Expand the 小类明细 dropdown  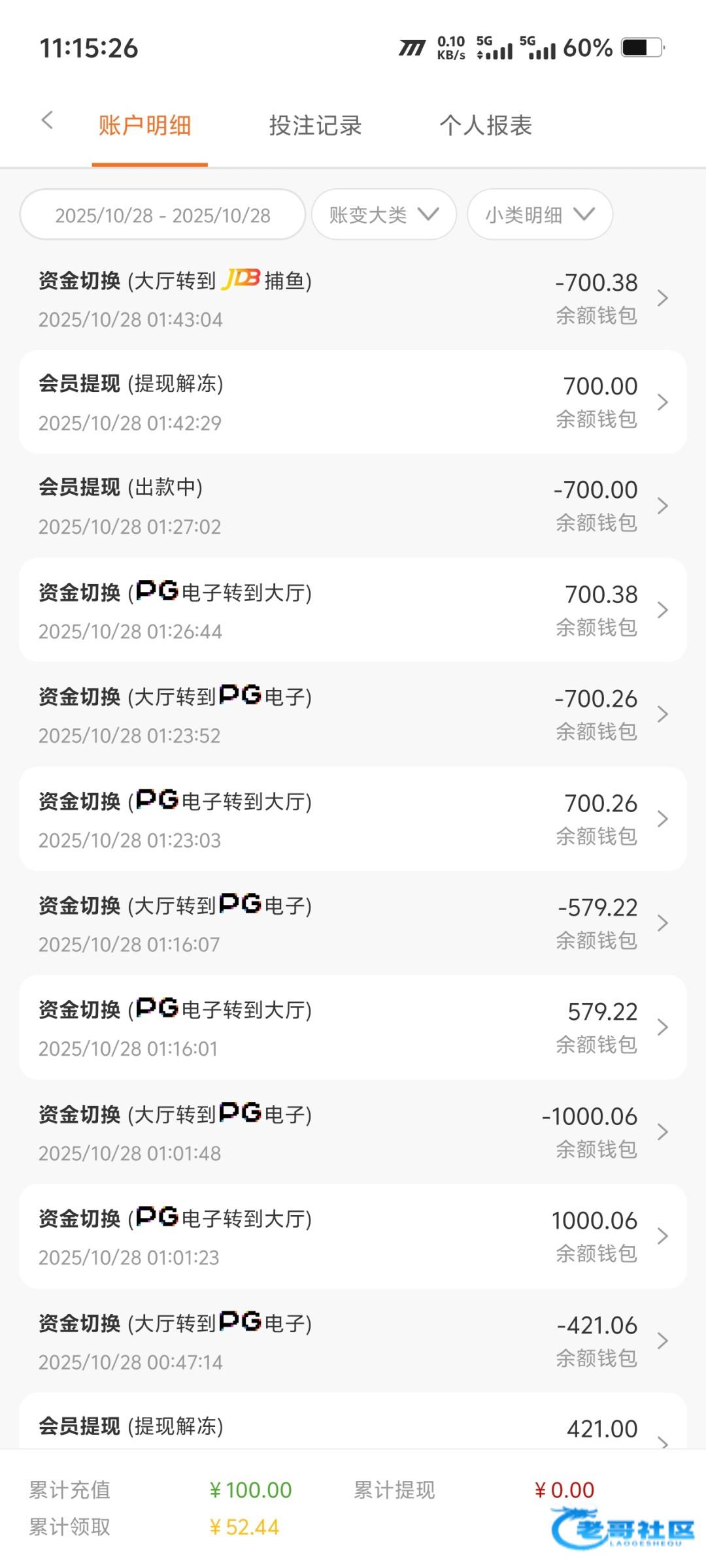tap(539, 215)
